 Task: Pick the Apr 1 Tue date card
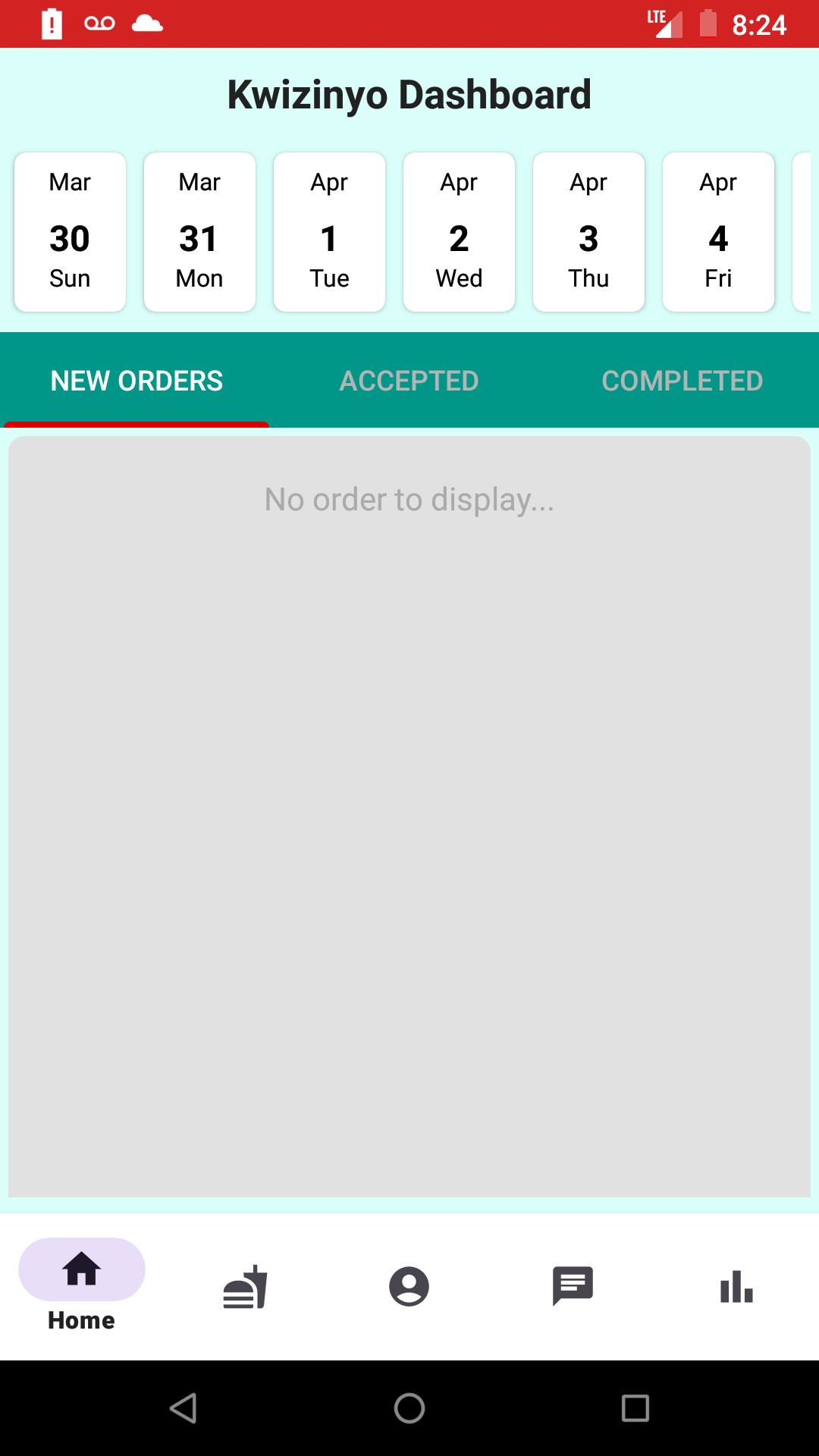click(x=329, y=232)
